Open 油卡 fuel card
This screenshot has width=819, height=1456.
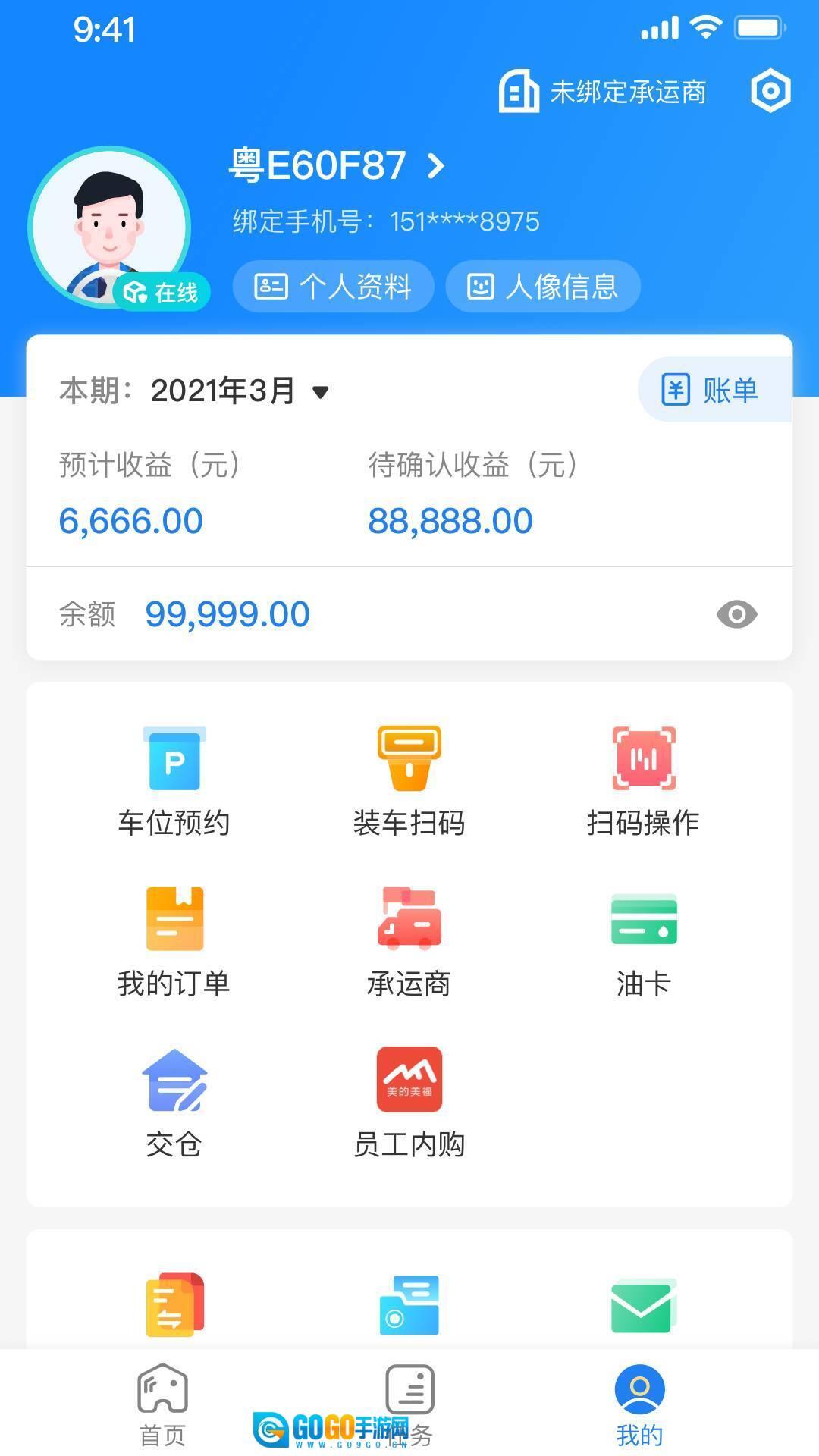[643, 942]
